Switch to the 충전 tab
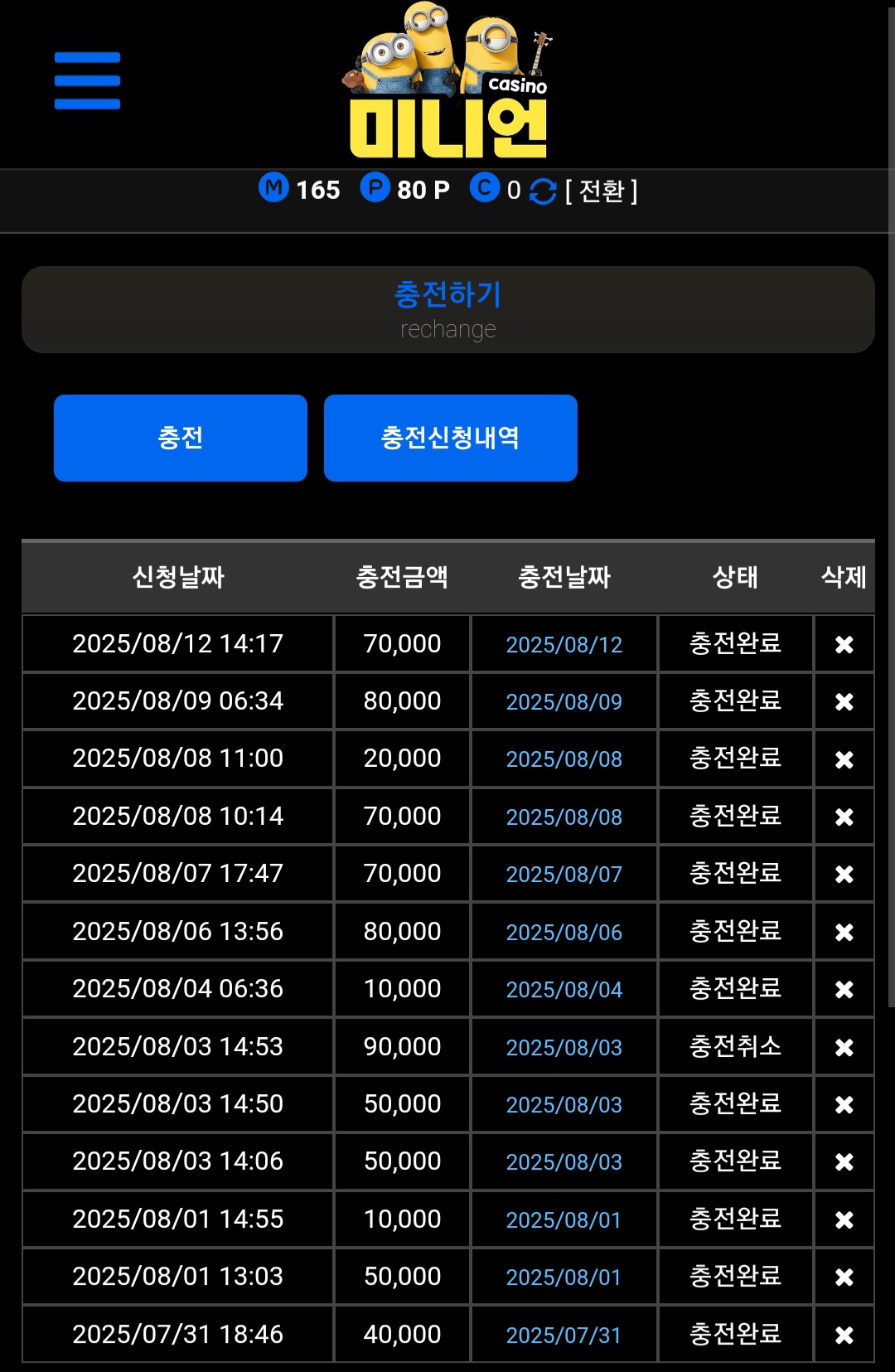Viewport: 895px width, 1372px height. (181, 438)
